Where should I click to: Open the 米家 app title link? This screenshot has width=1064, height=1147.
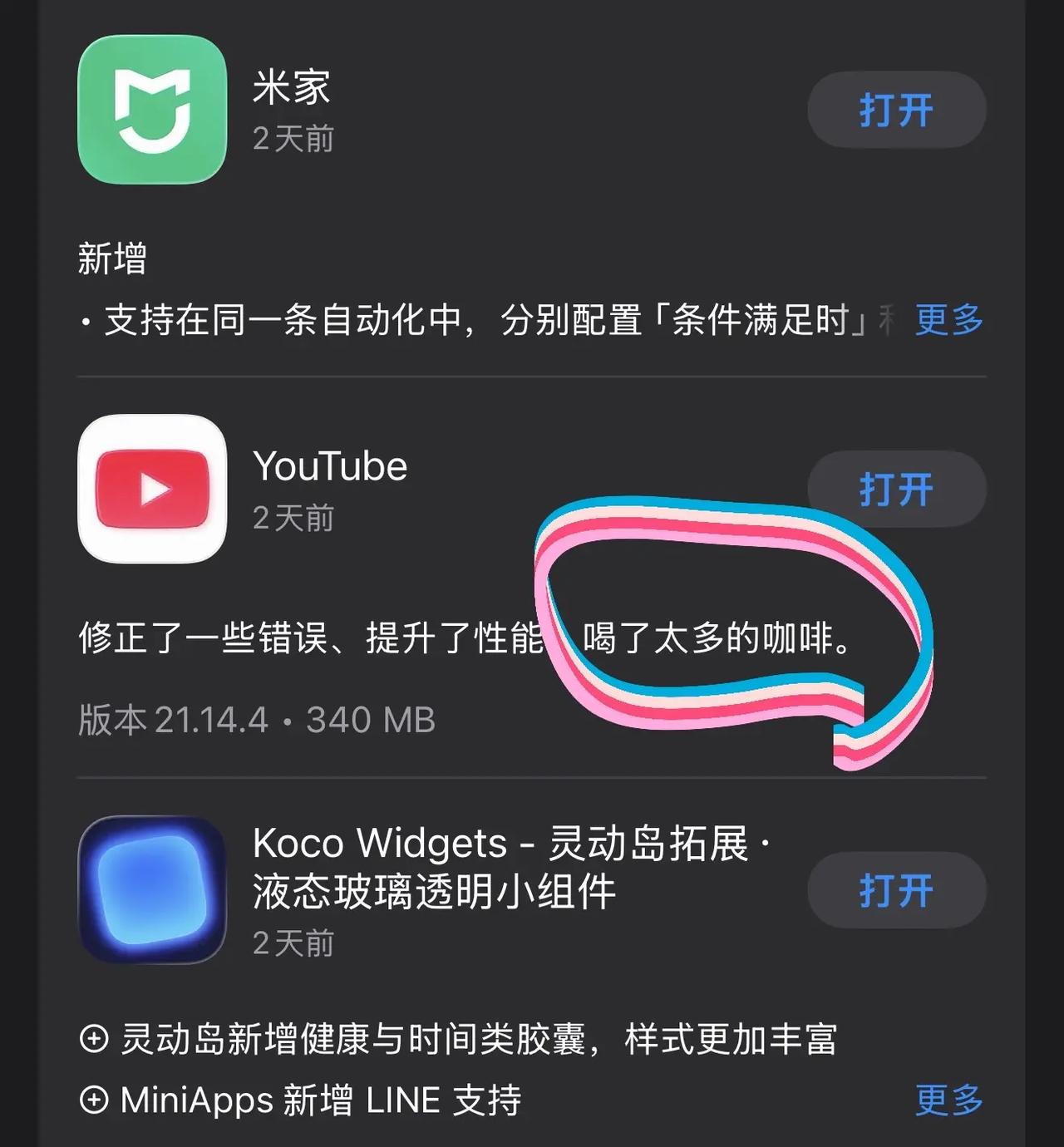(291, 87)
